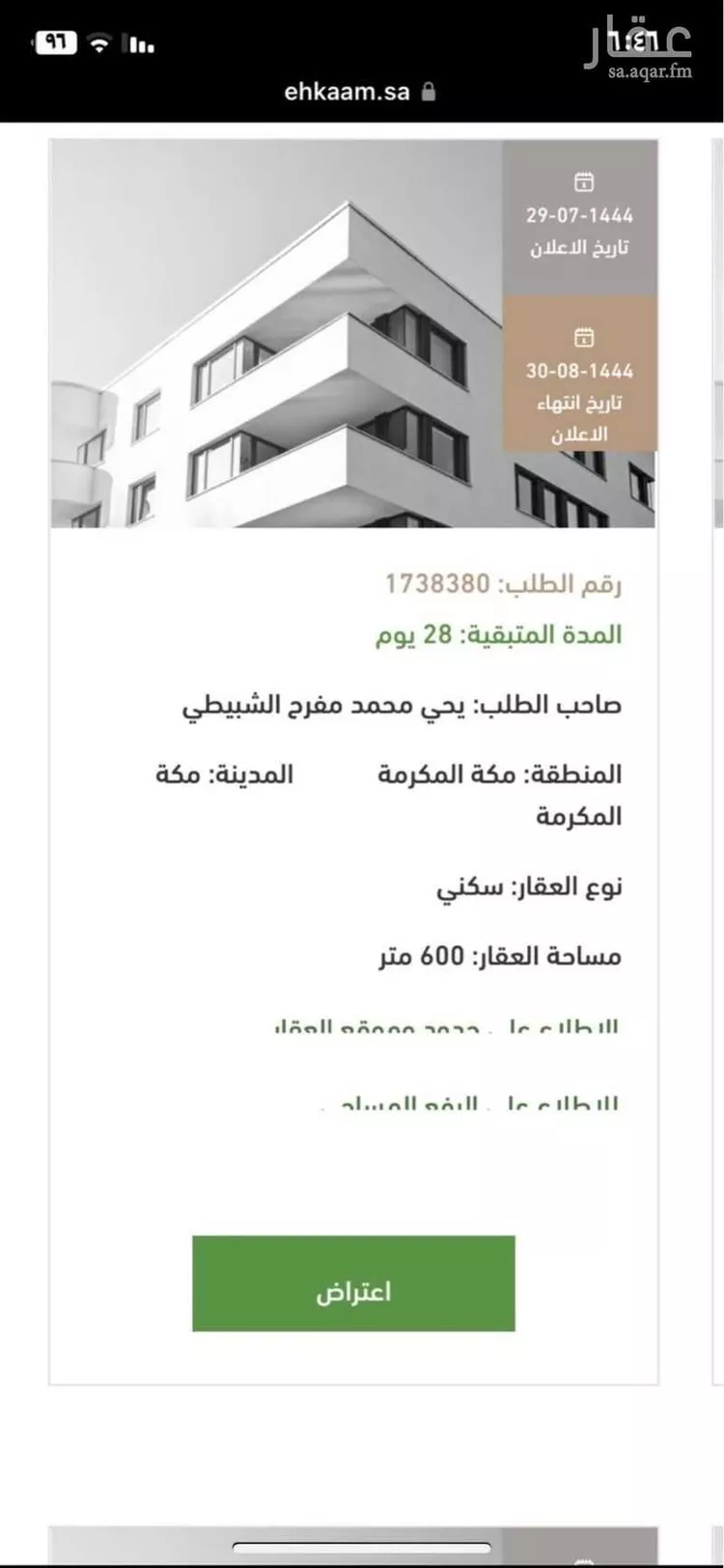The width and height of the screenshot is (724, 1568).
Task: Click the sa.aqar.fm watermark label
Action: (651, 70)
